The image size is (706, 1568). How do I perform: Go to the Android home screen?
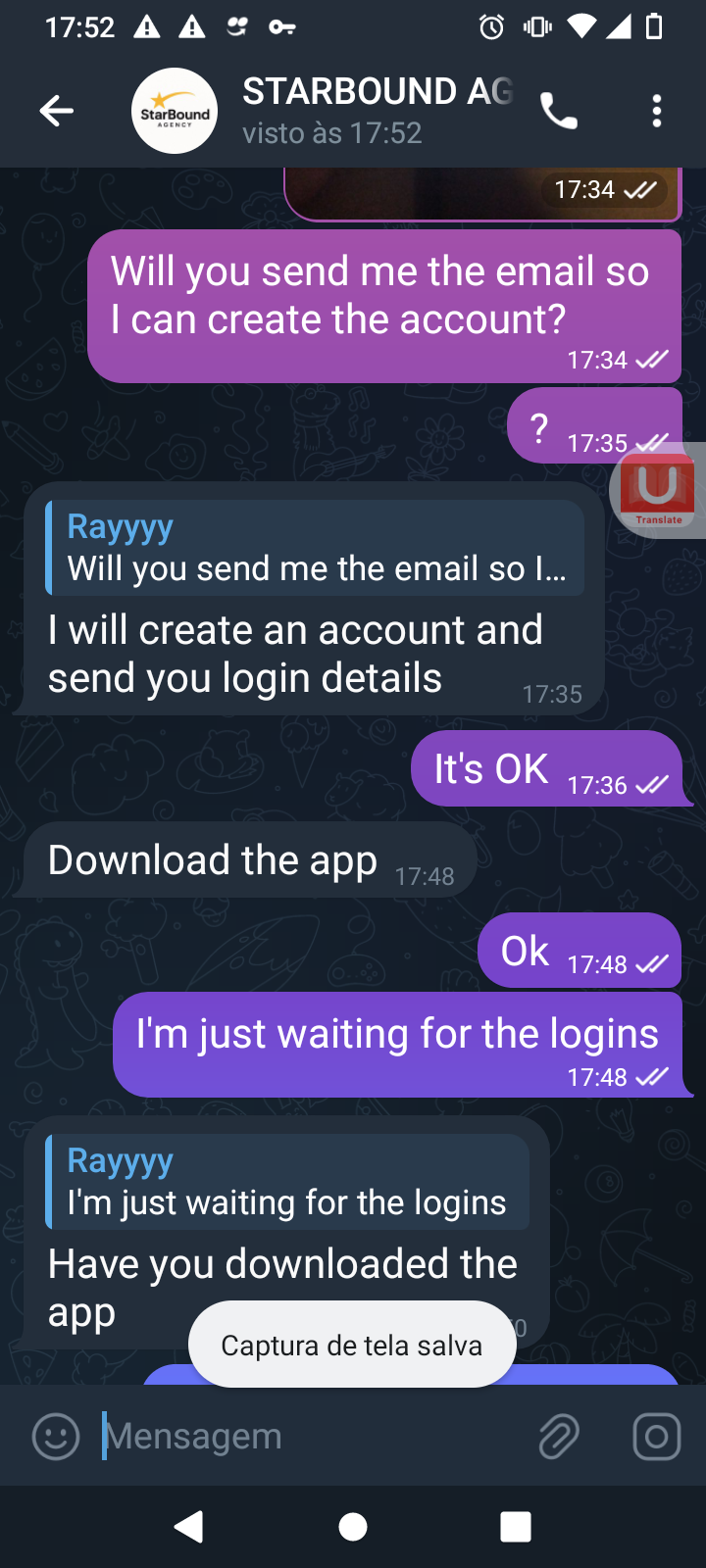353,1527
